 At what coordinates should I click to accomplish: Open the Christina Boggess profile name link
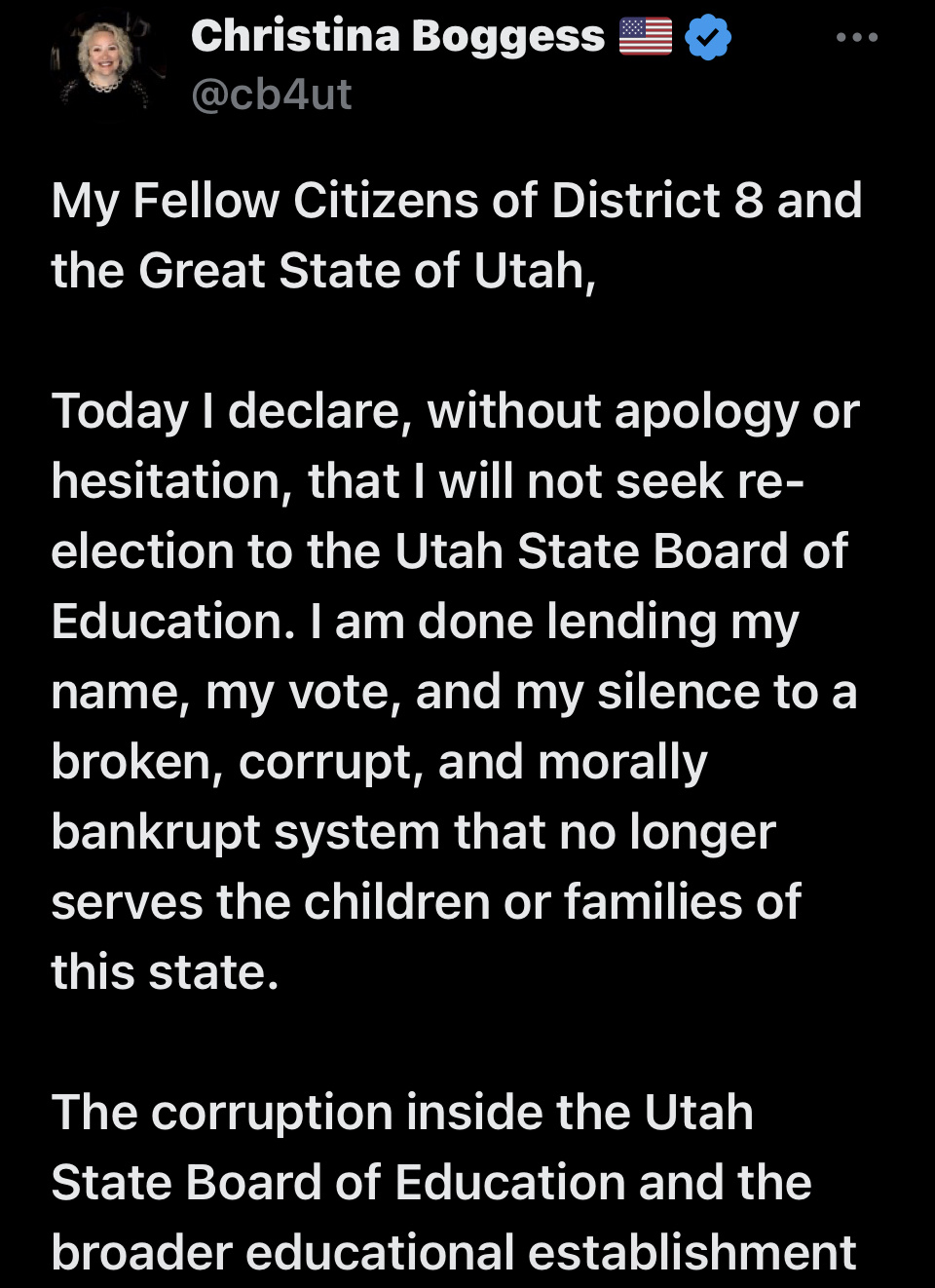click(397, 37)
